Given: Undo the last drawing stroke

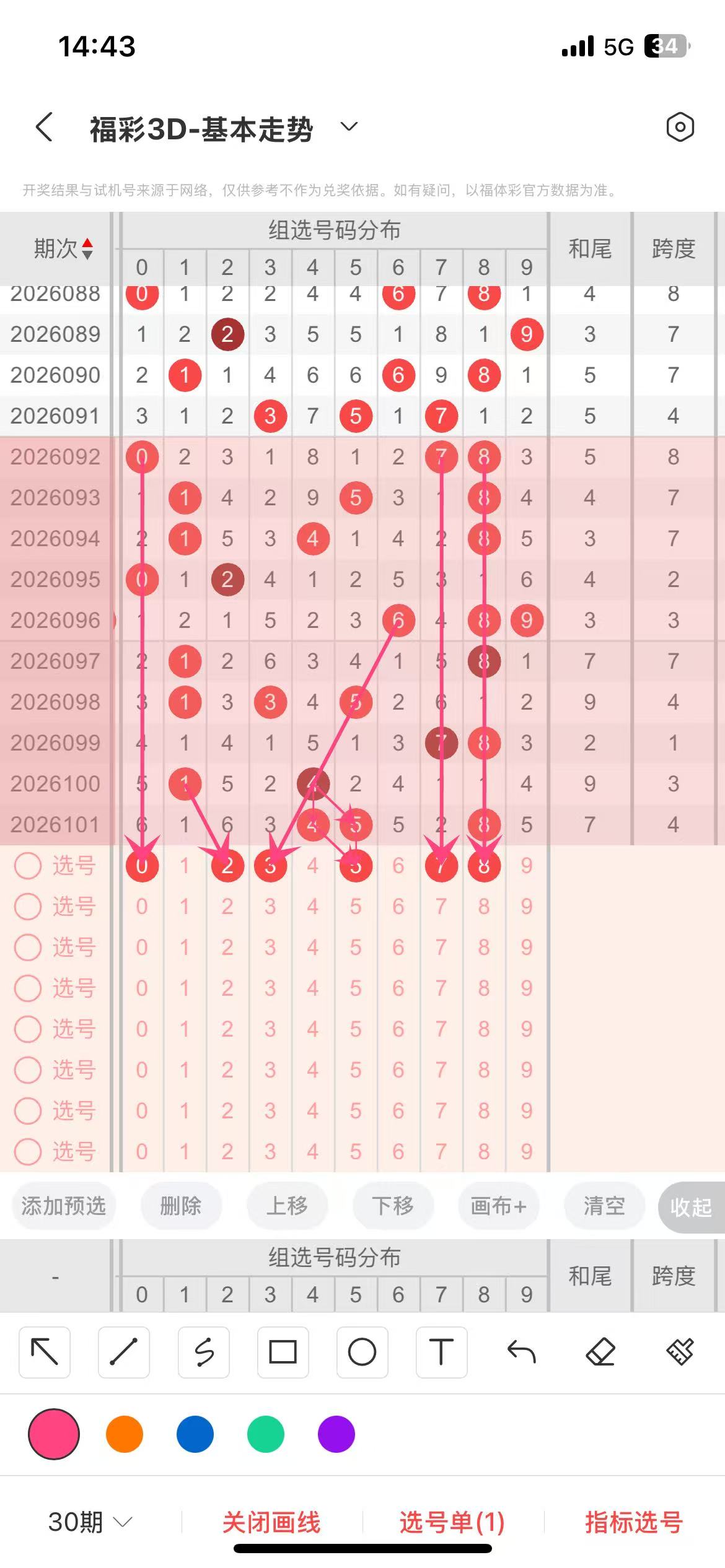Looking at the screenshot, I should (x=521, y=1352).
